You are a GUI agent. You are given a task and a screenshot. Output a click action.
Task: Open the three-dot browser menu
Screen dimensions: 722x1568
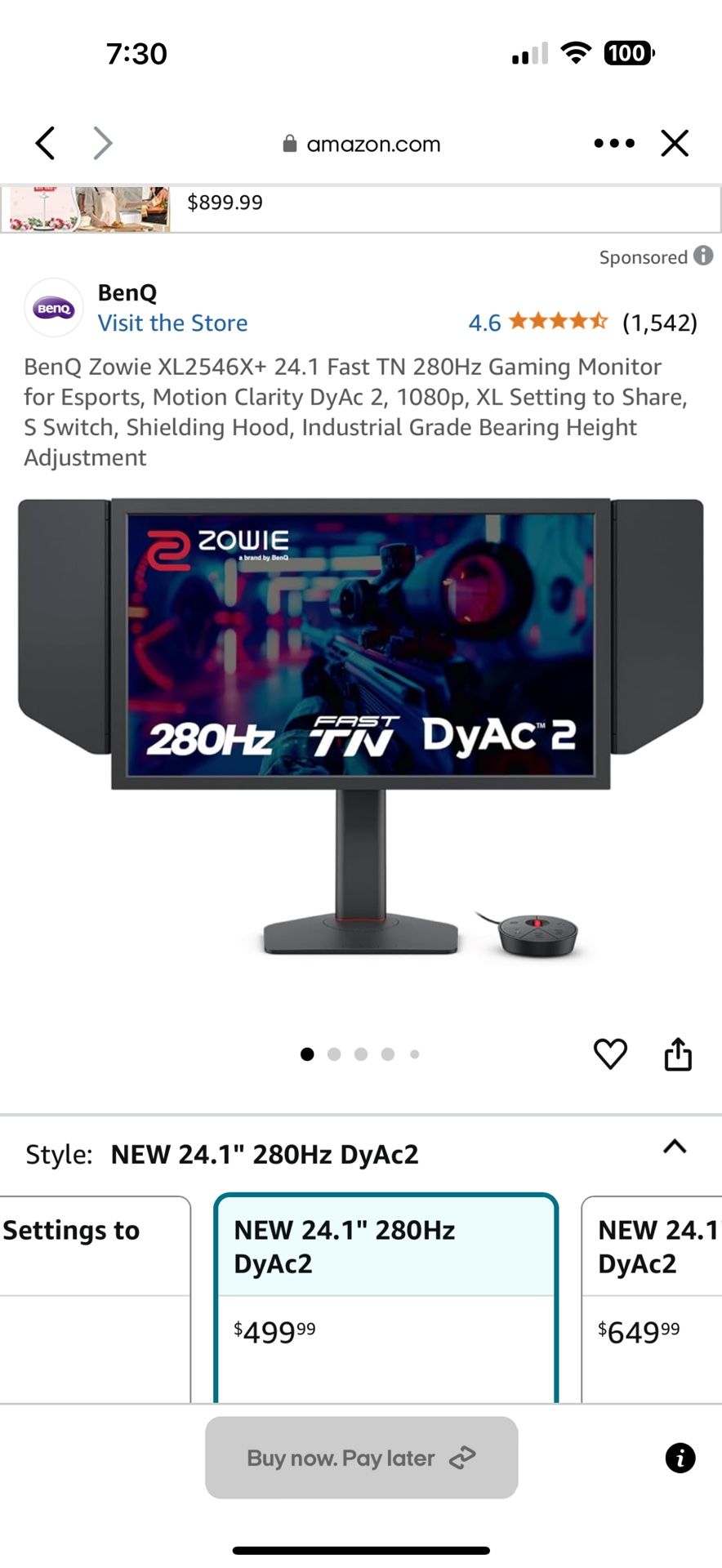(613, 143)
